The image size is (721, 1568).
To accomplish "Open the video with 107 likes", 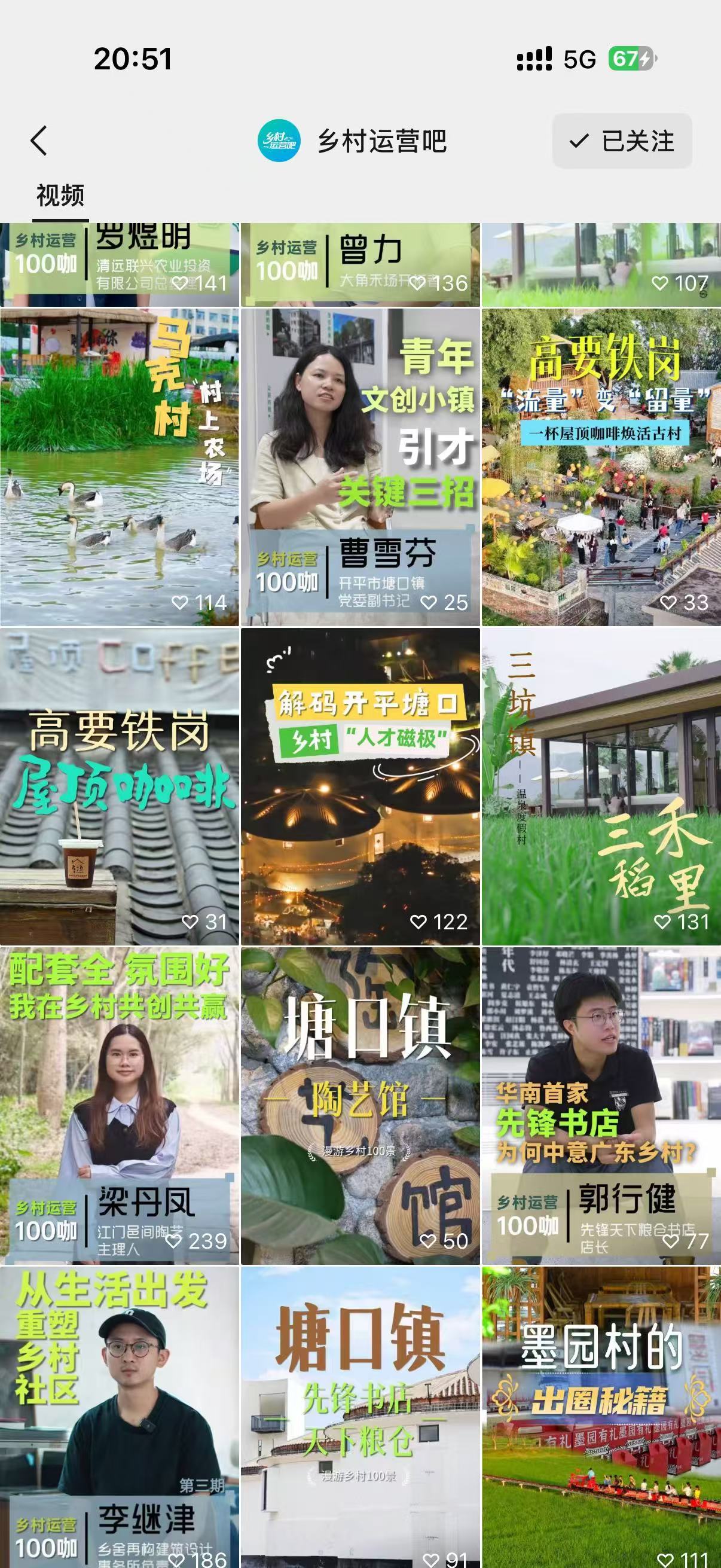I will 601,265.
